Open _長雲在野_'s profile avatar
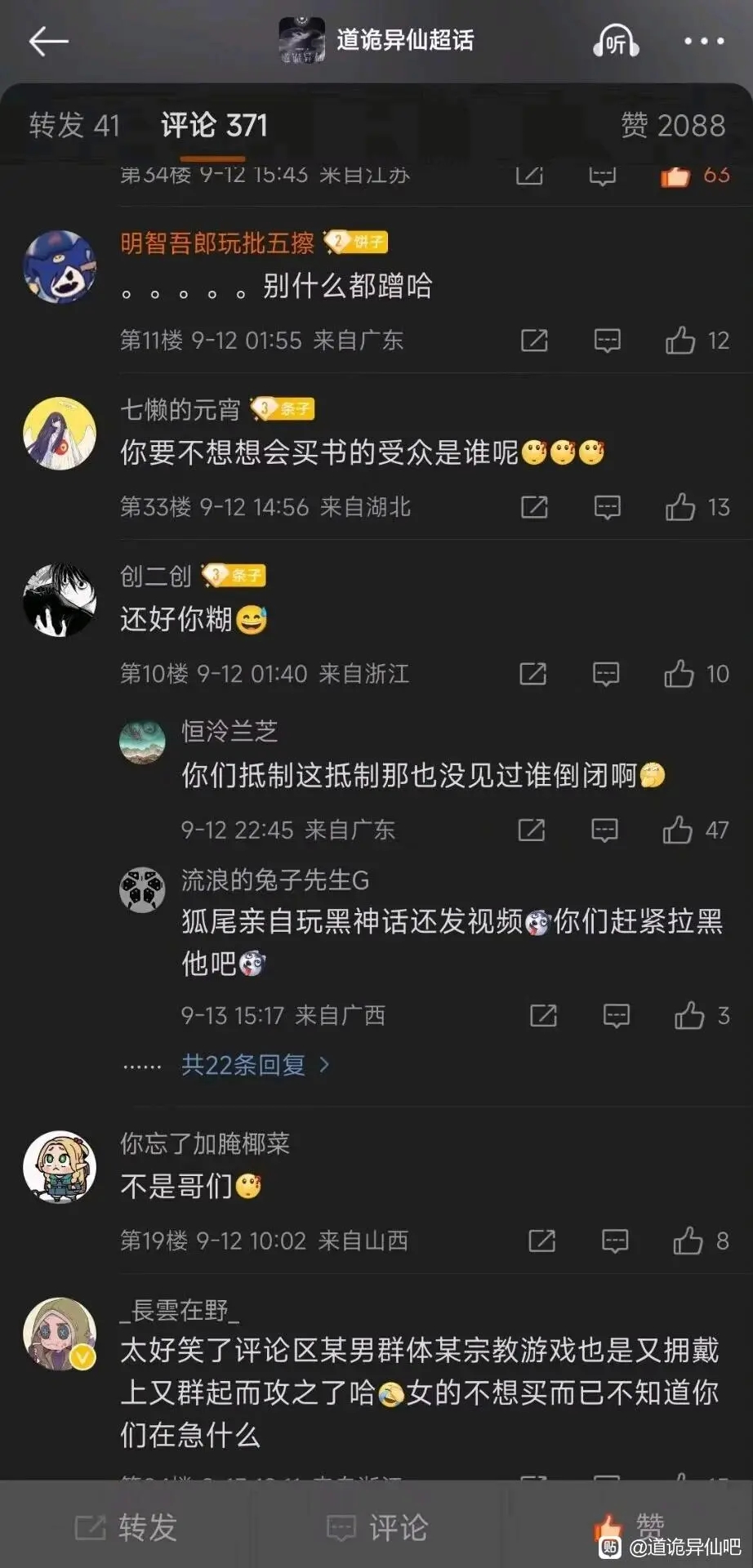Screen dimensions: 753x1568 [60, 1333]
